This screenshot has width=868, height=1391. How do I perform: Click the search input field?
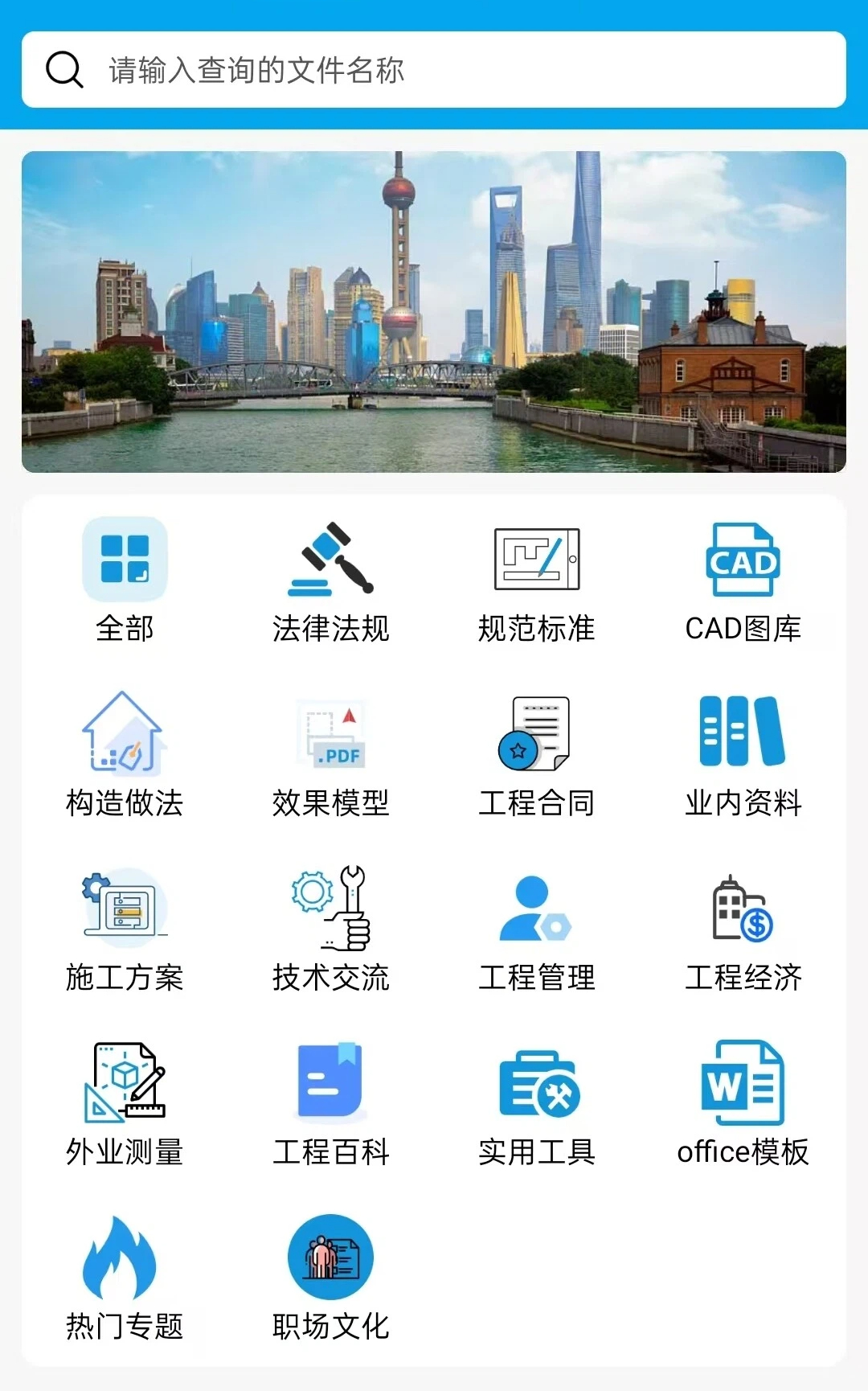[434, 71]
